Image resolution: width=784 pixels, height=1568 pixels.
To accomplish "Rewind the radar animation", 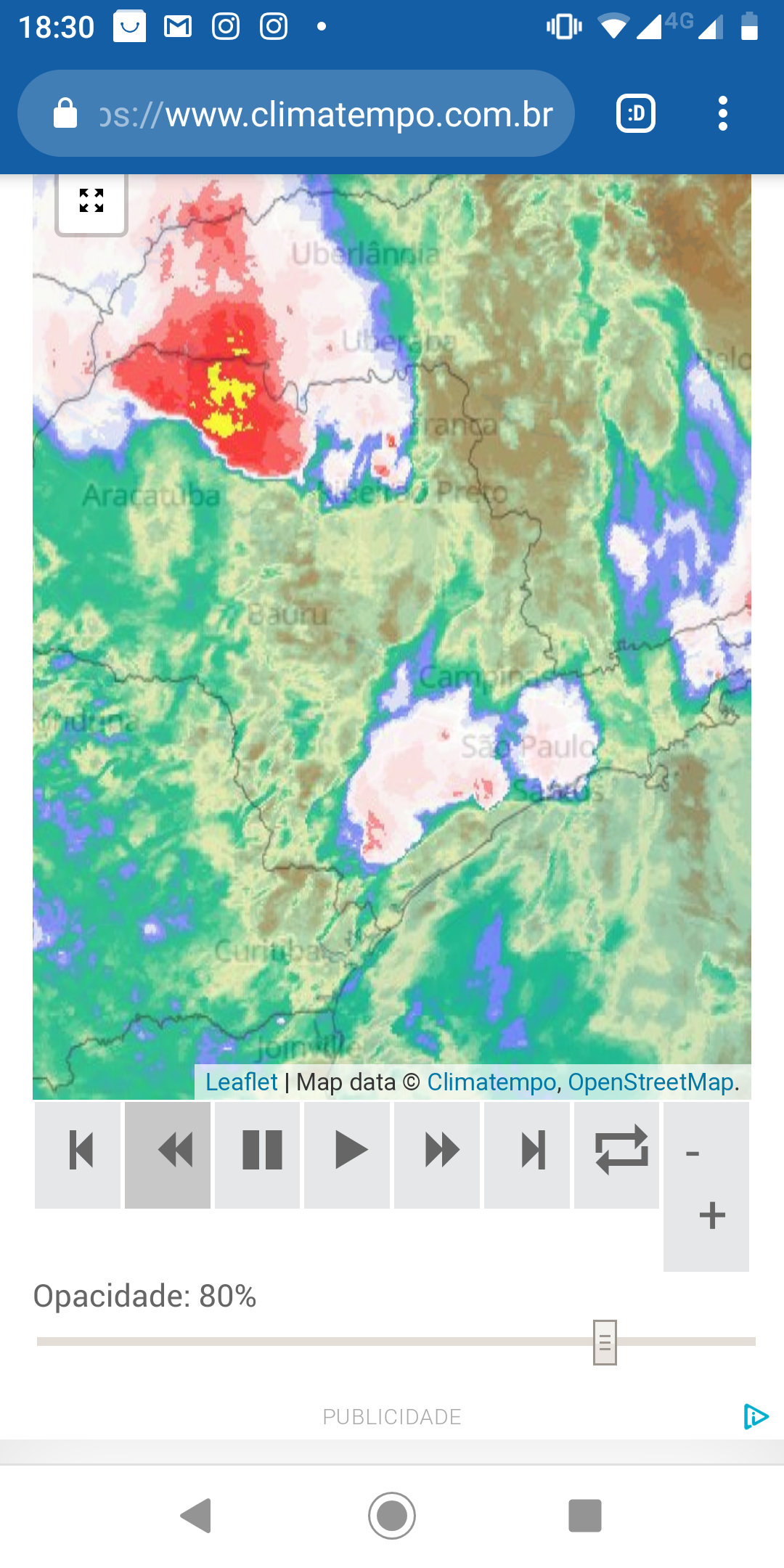I will tap(168, 1154).
